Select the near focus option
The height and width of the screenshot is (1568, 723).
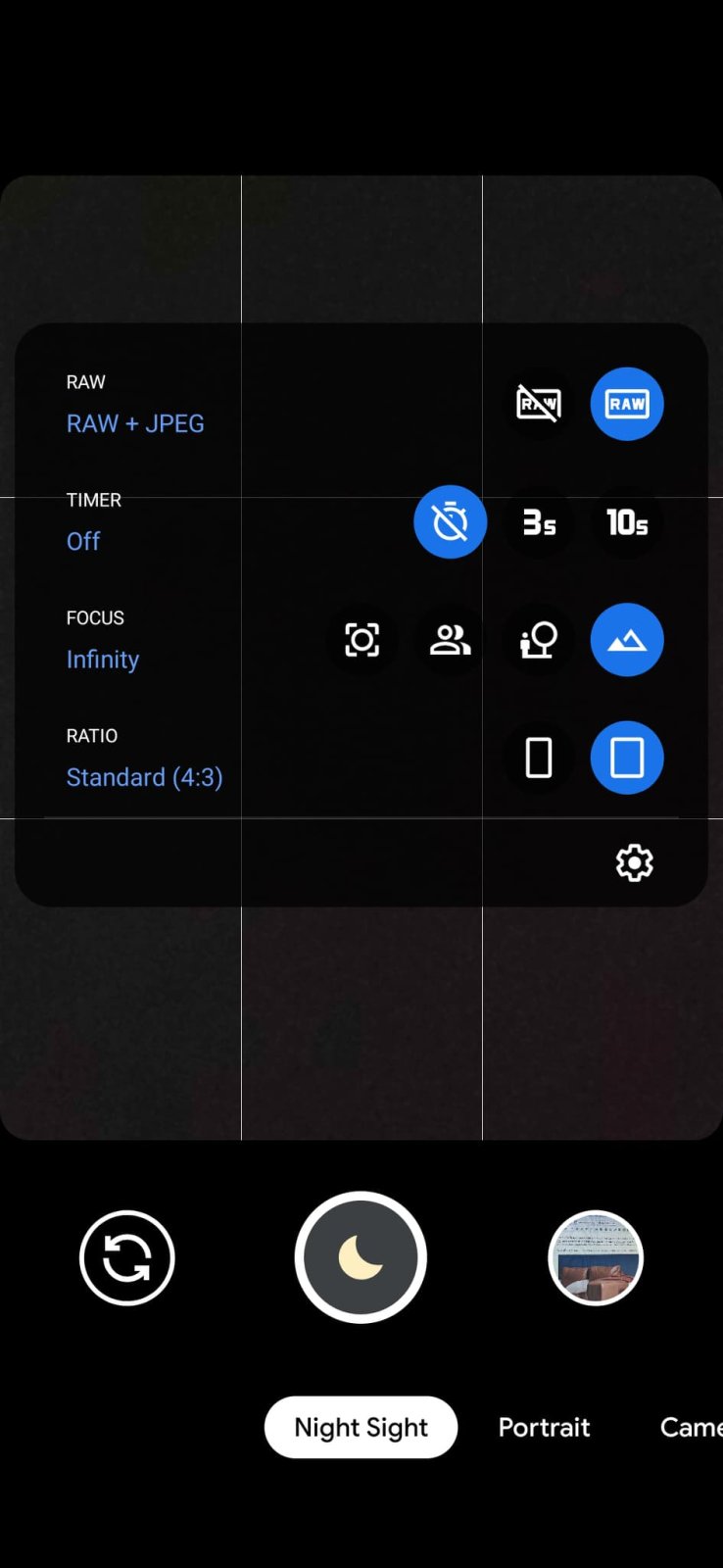coord(538,640)
